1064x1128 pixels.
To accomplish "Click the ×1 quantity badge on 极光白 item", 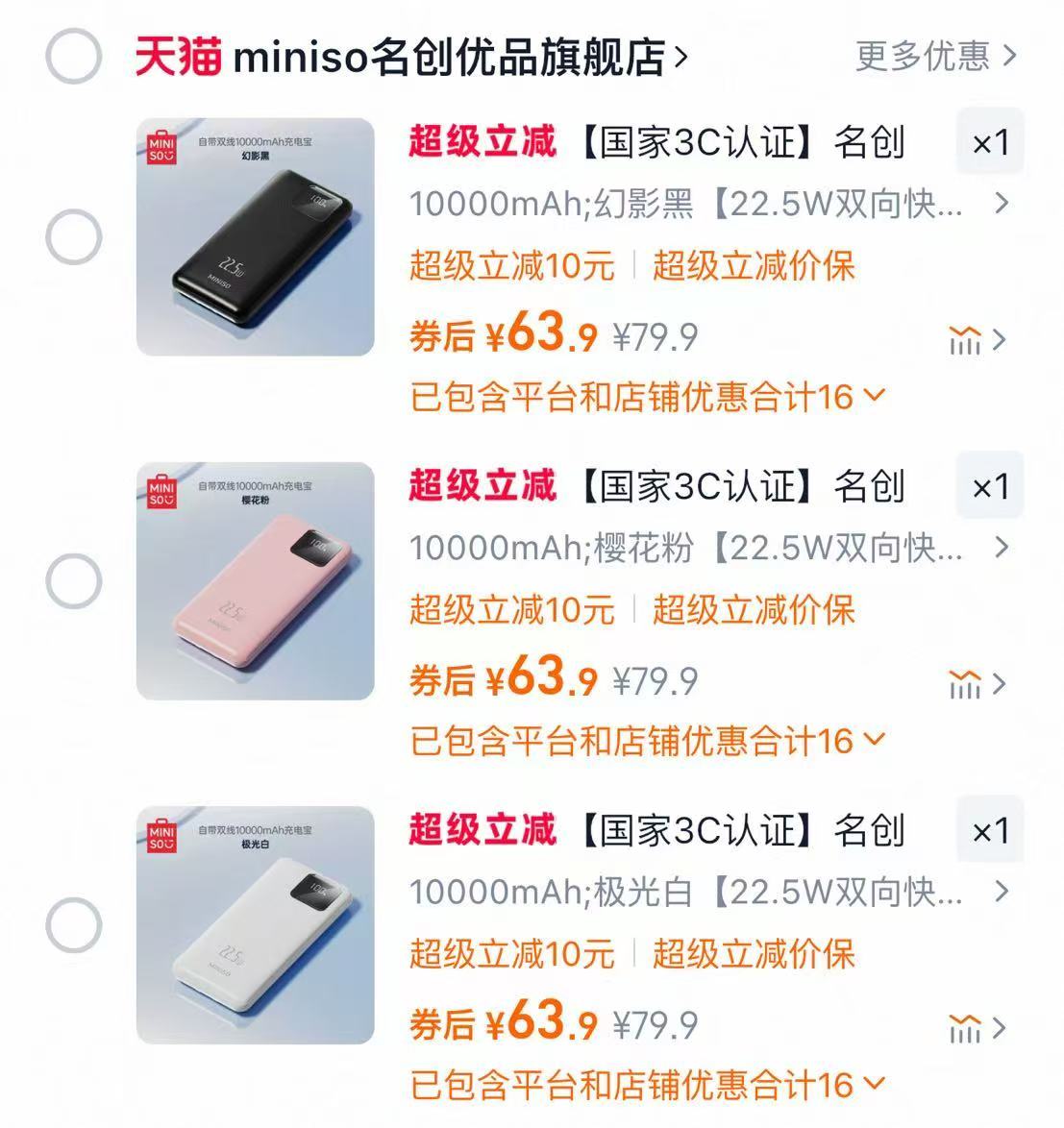I will pos(990,829).
